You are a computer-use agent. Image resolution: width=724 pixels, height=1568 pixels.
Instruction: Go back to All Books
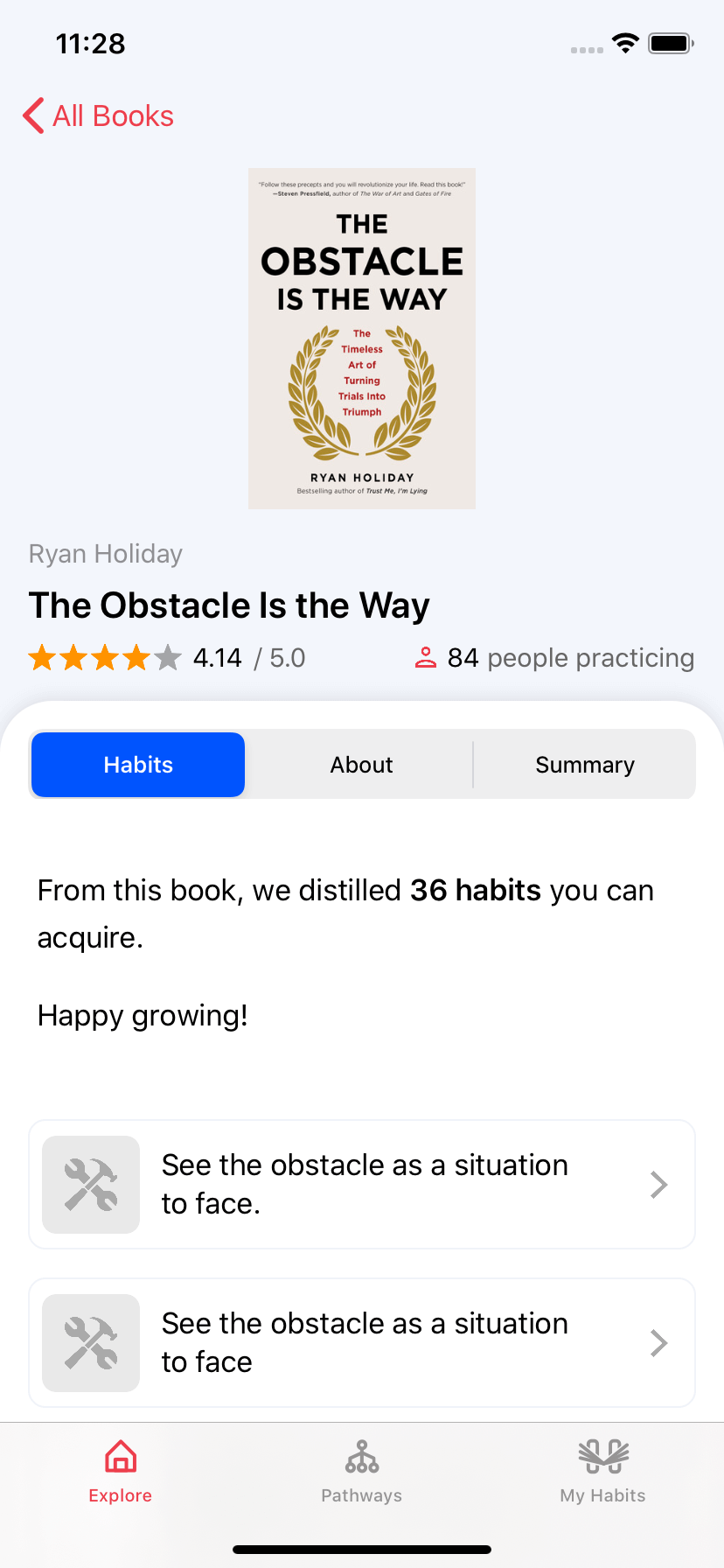click(98, 115)
